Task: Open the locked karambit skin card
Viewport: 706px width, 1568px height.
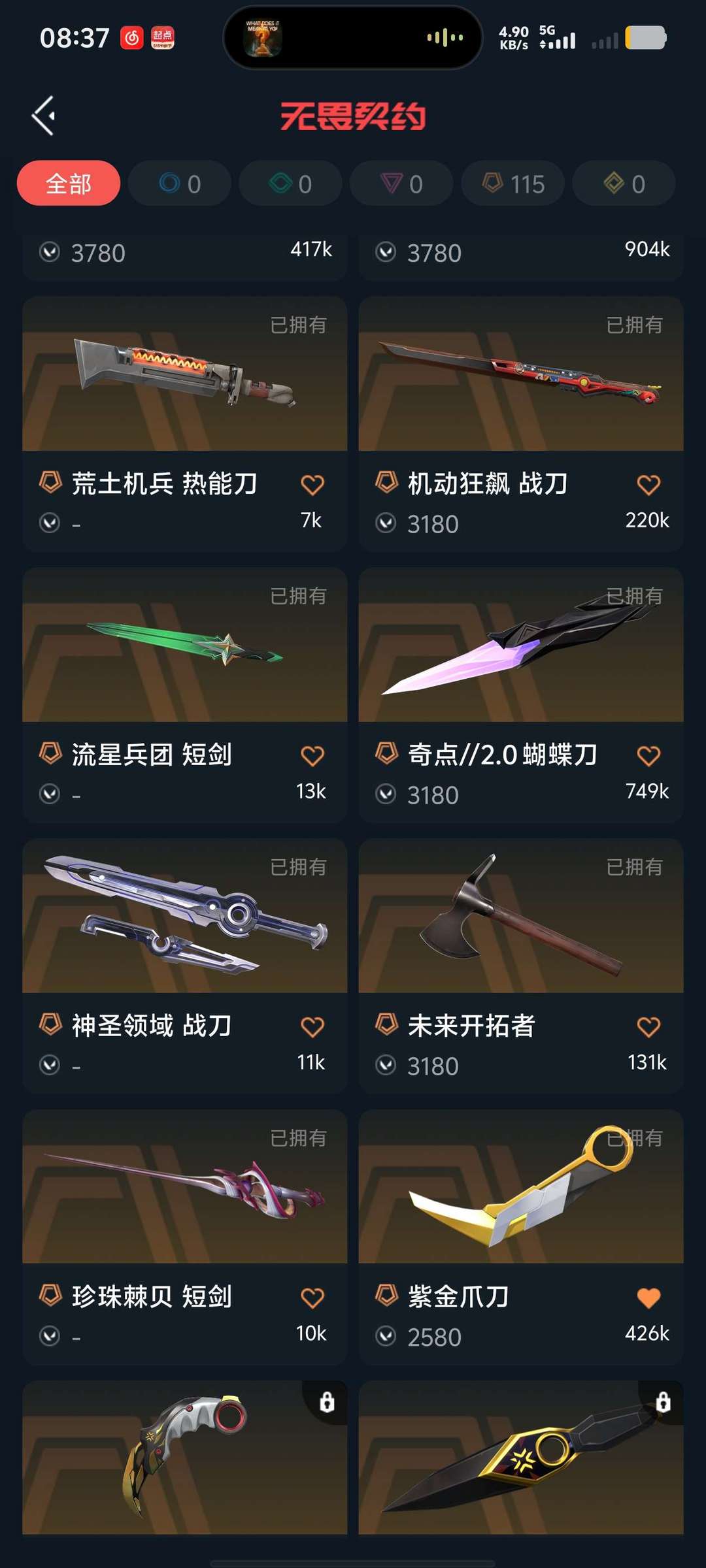Action: [x=184, y=1458]
